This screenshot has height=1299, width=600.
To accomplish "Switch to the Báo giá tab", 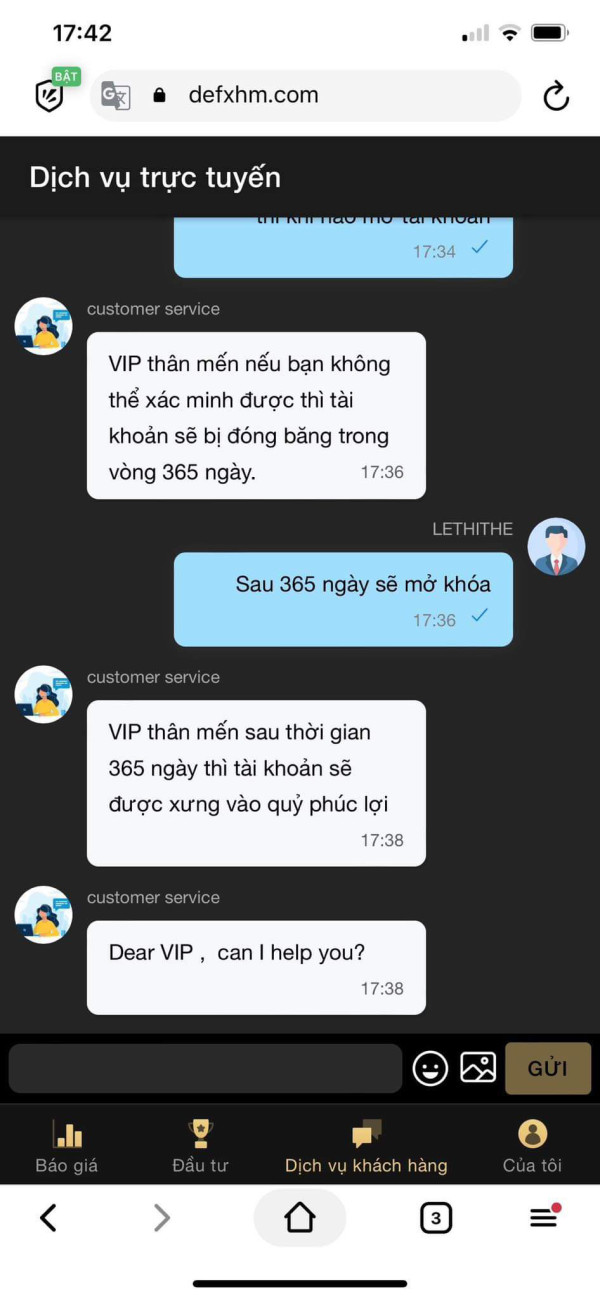I will coord(67,1147).
